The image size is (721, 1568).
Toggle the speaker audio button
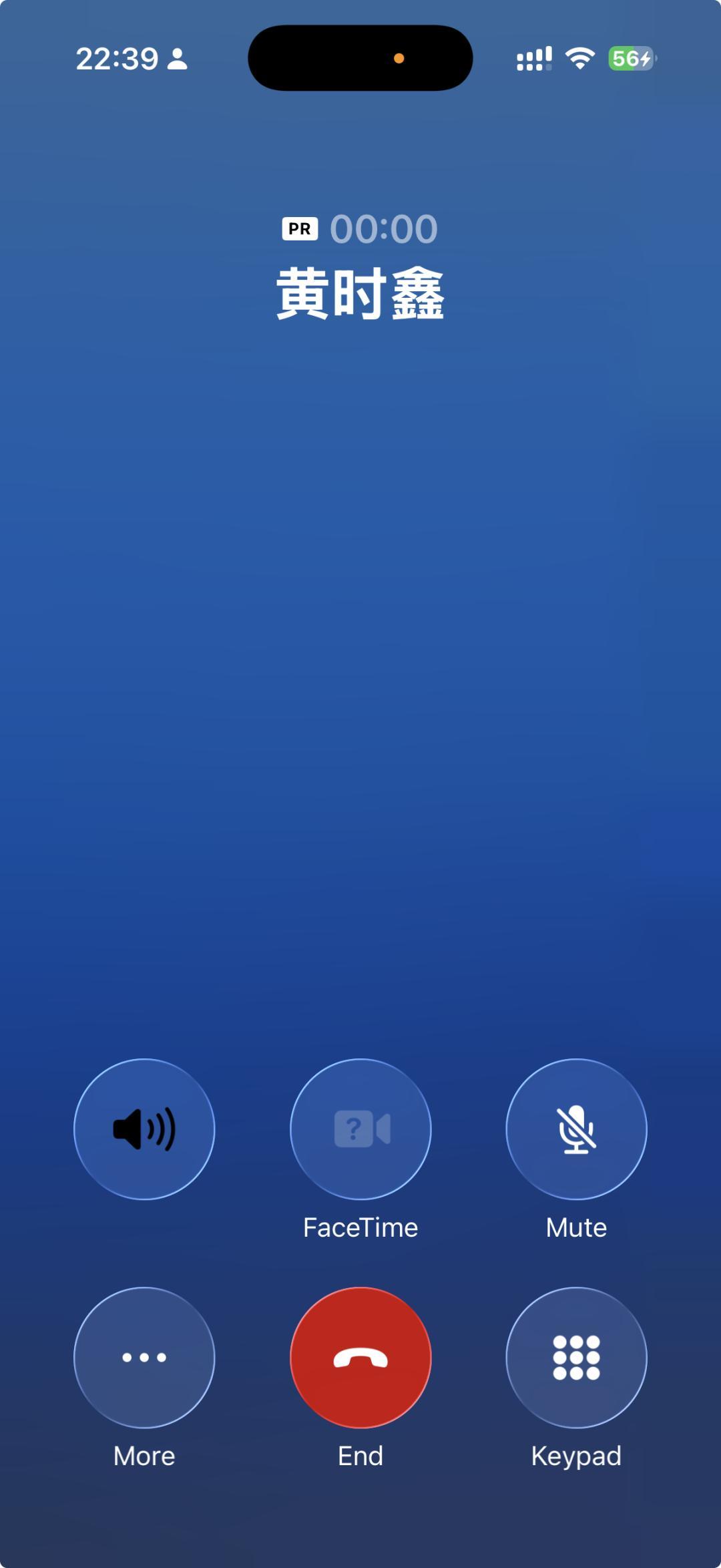[144, 1129]
